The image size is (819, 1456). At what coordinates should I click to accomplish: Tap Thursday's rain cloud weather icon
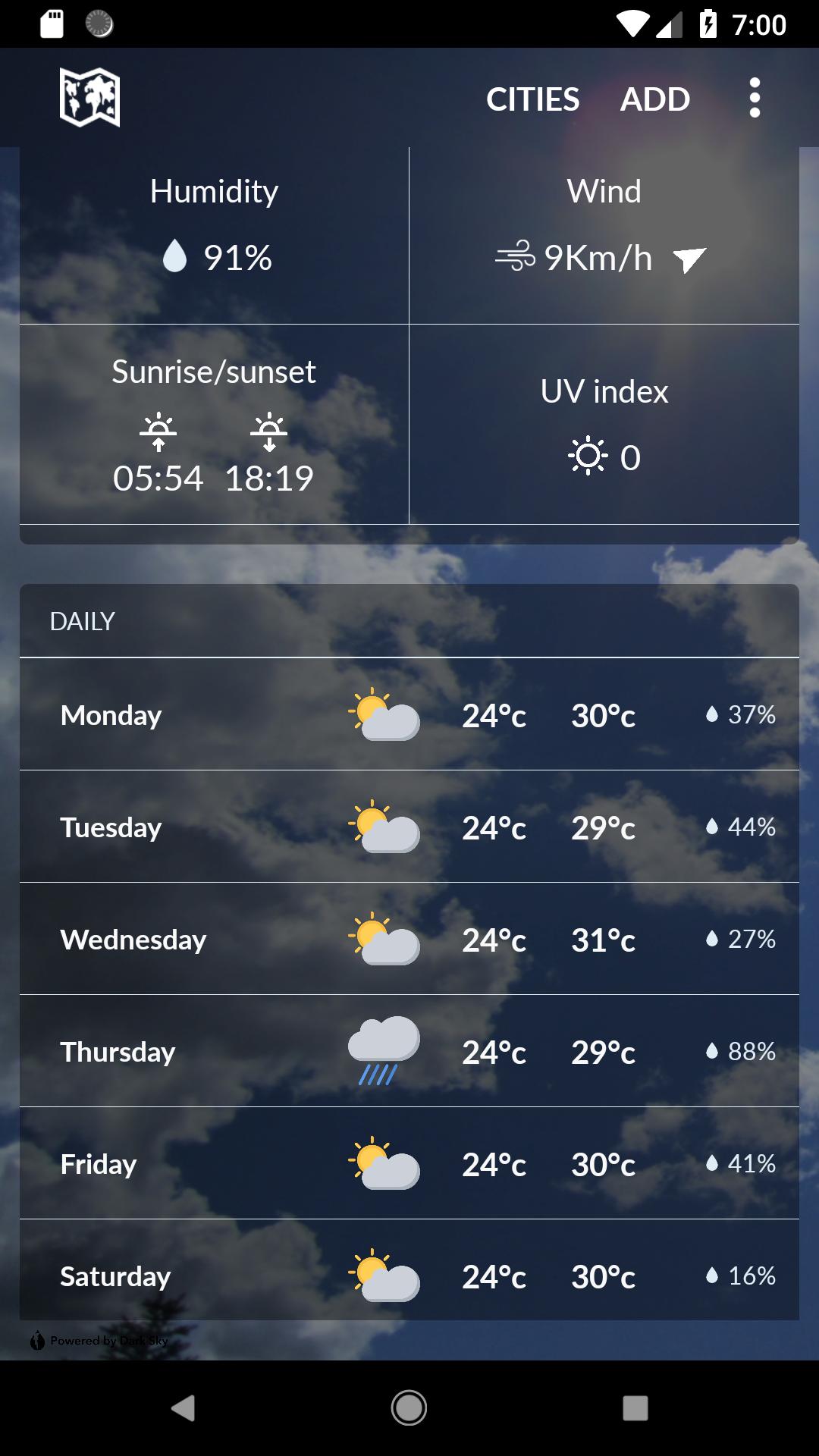[381, 1050]
